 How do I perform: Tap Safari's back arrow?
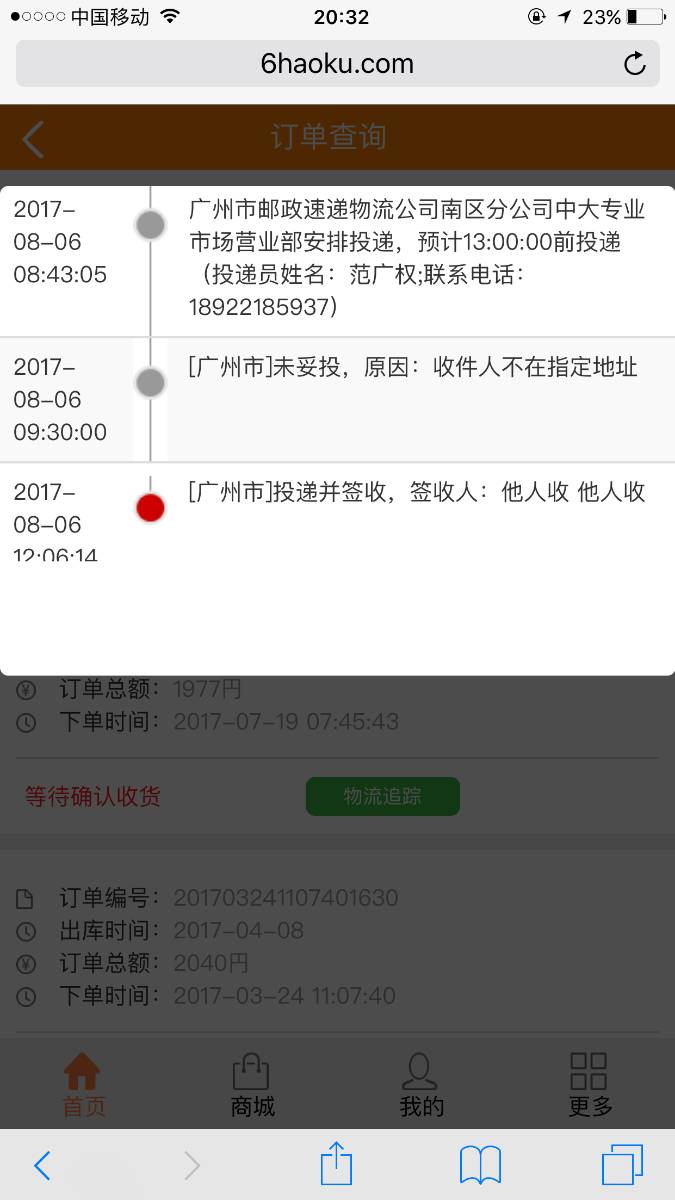(42, 1165)
